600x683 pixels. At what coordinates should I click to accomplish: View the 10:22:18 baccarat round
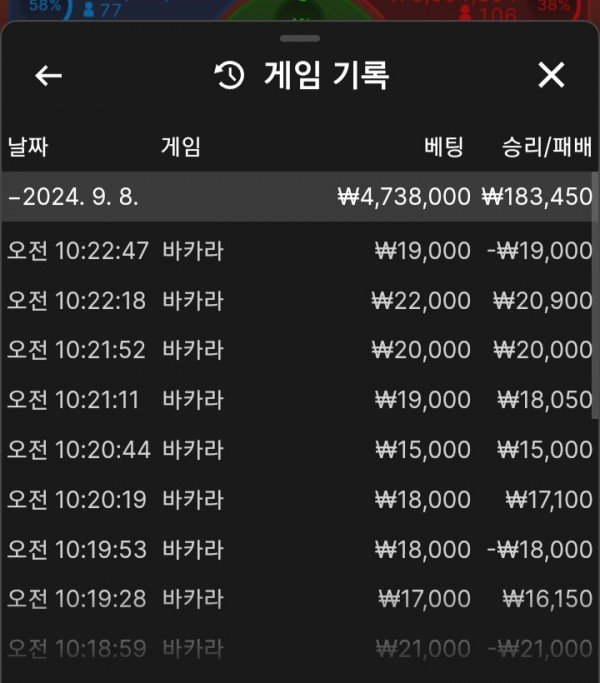click(x=300, y=301)
